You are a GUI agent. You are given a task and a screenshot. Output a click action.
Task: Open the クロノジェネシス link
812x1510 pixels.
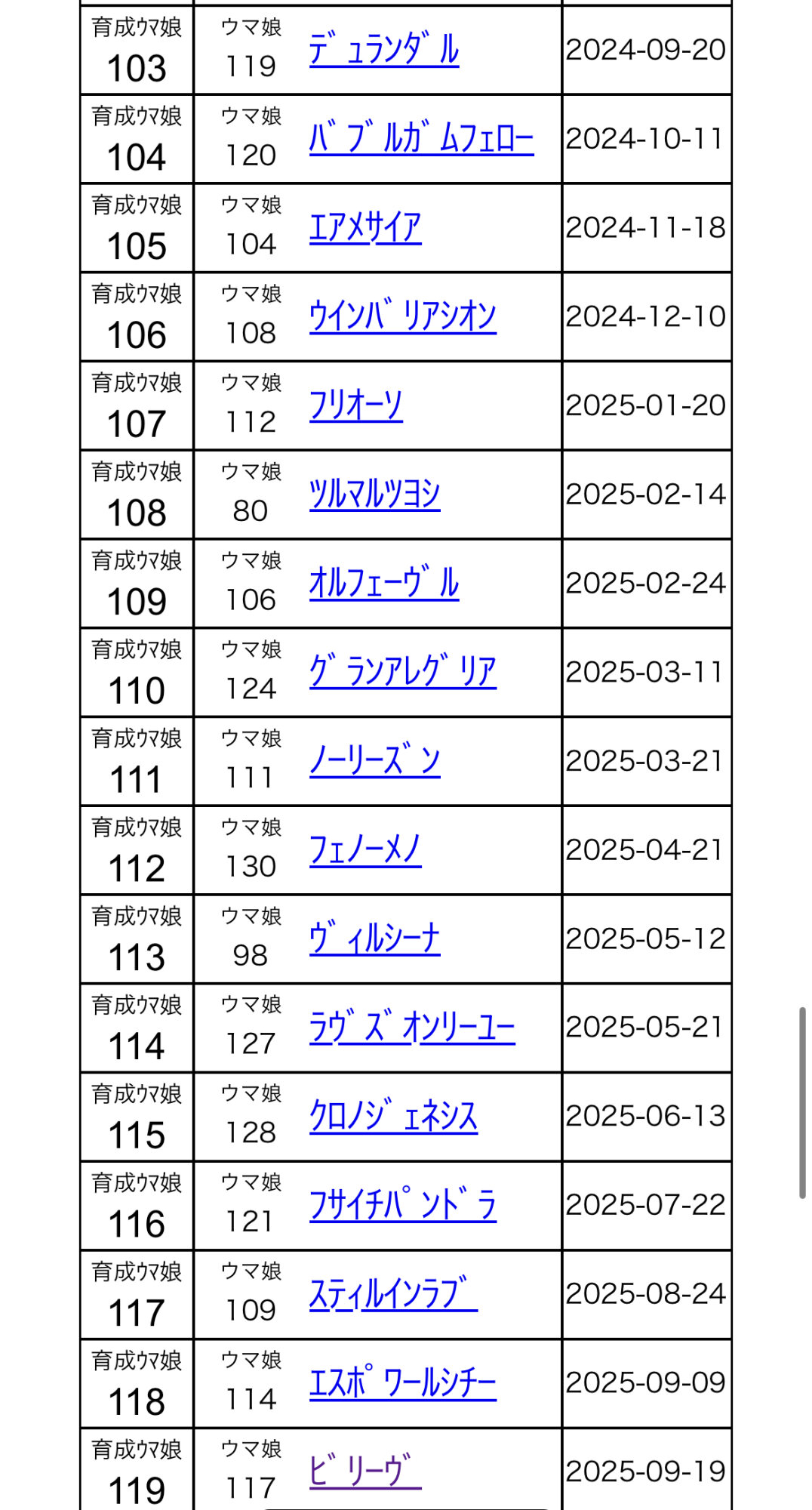point(393,1117)
